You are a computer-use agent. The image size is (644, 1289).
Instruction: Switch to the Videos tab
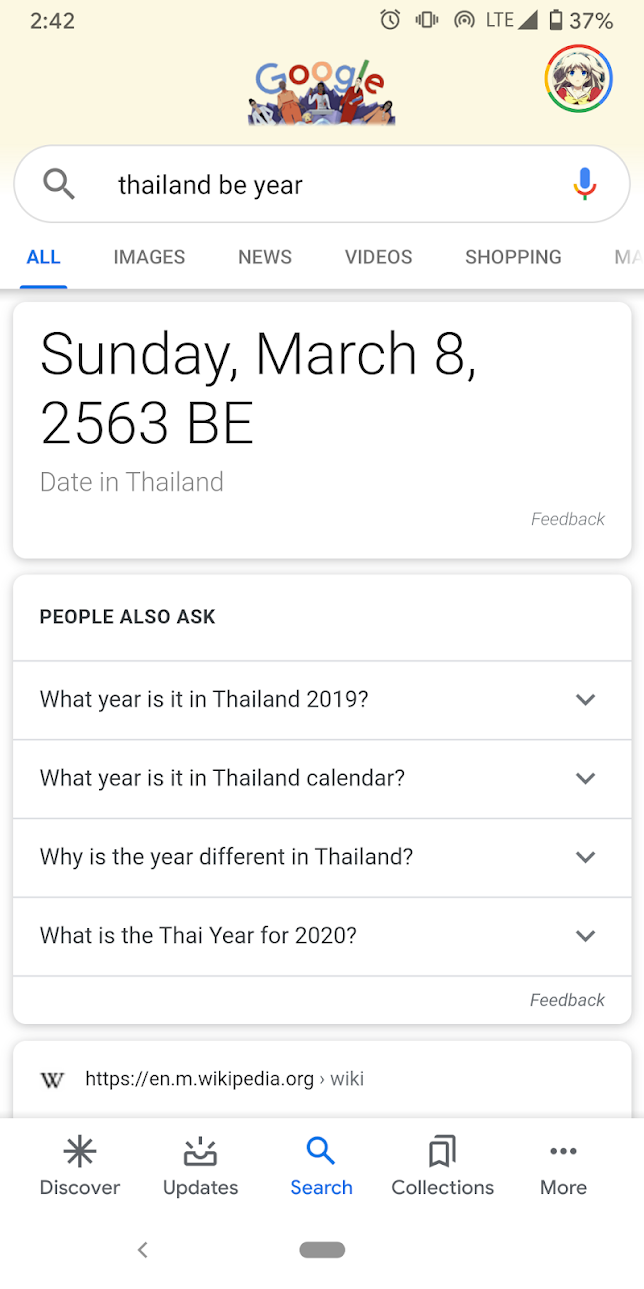378,257
